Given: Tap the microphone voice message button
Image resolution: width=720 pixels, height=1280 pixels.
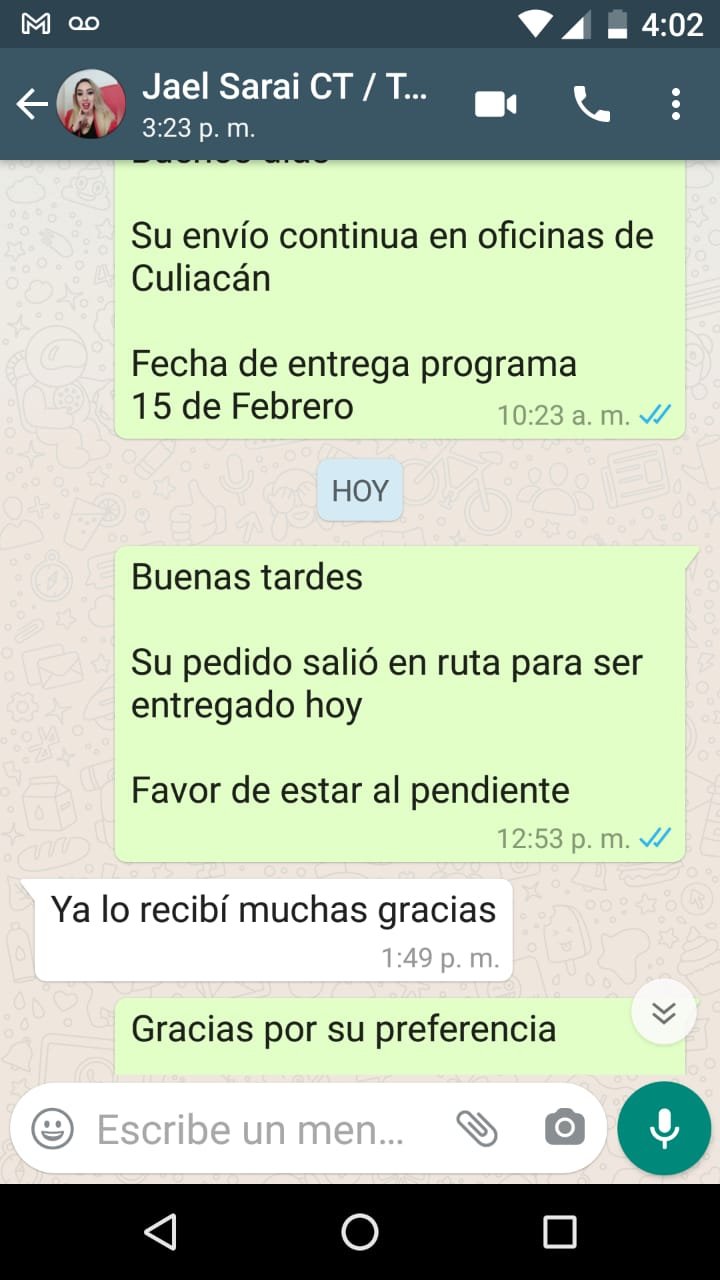Looking at the screenshot, I should coord(664,1128).
